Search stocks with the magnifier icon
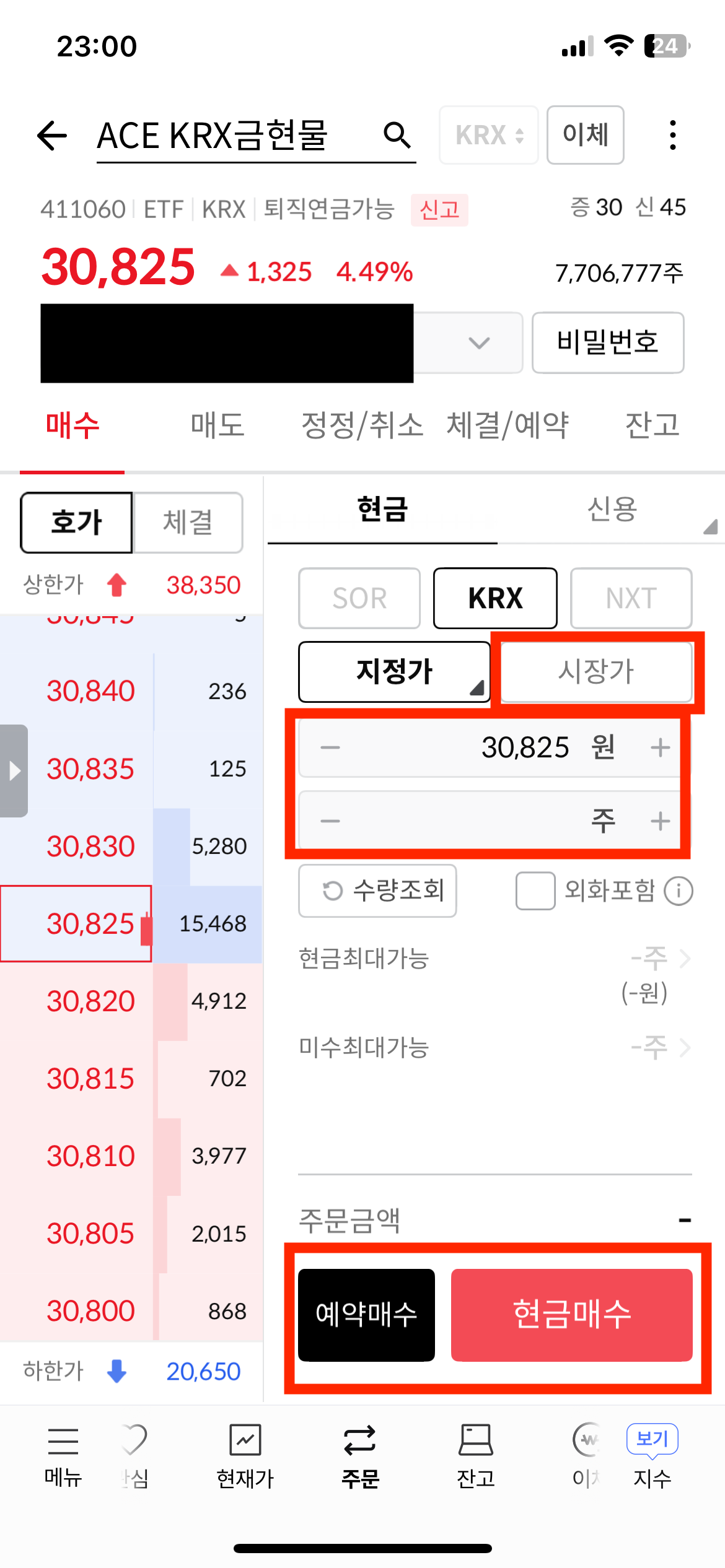 coord(397,135)
